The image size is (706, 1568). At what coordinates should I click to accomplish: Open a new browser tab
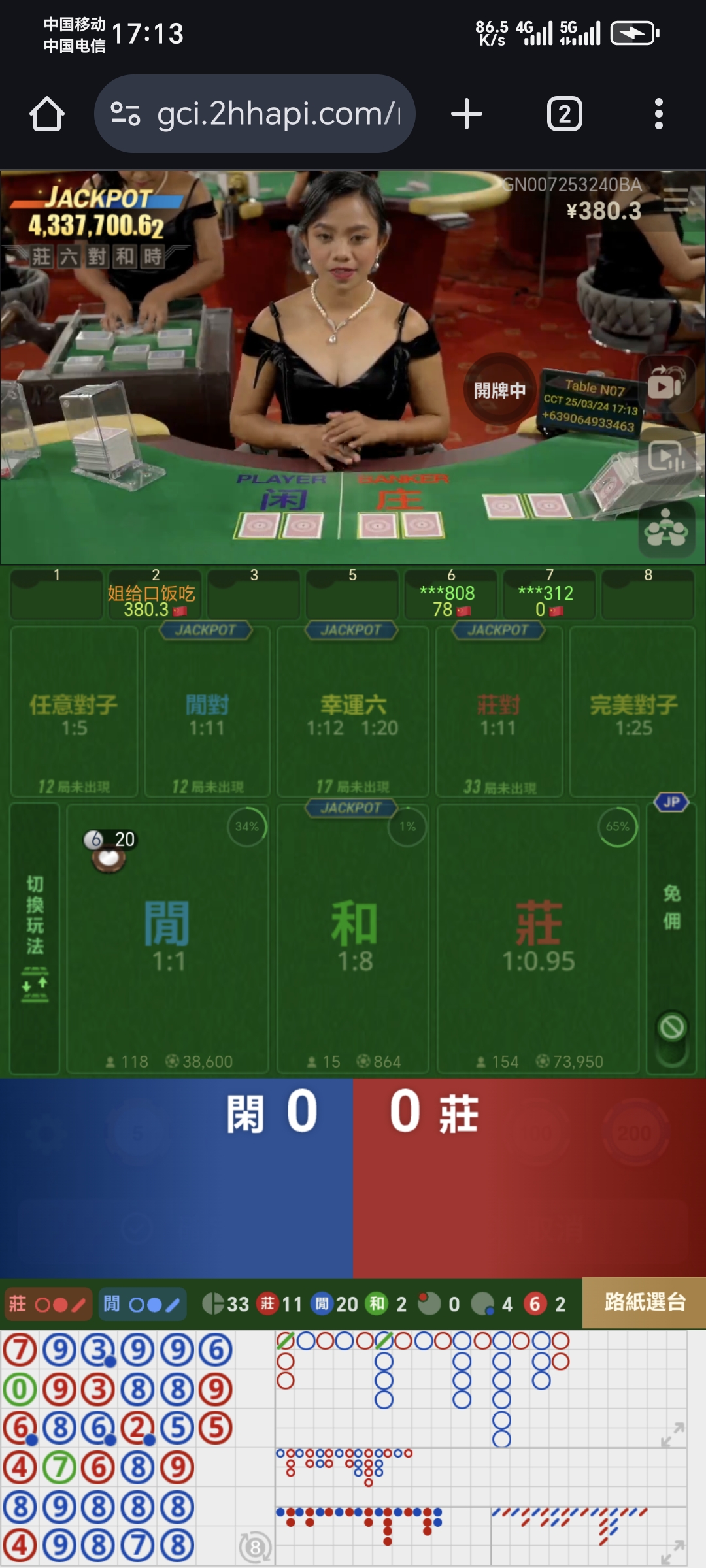(467, 114)
